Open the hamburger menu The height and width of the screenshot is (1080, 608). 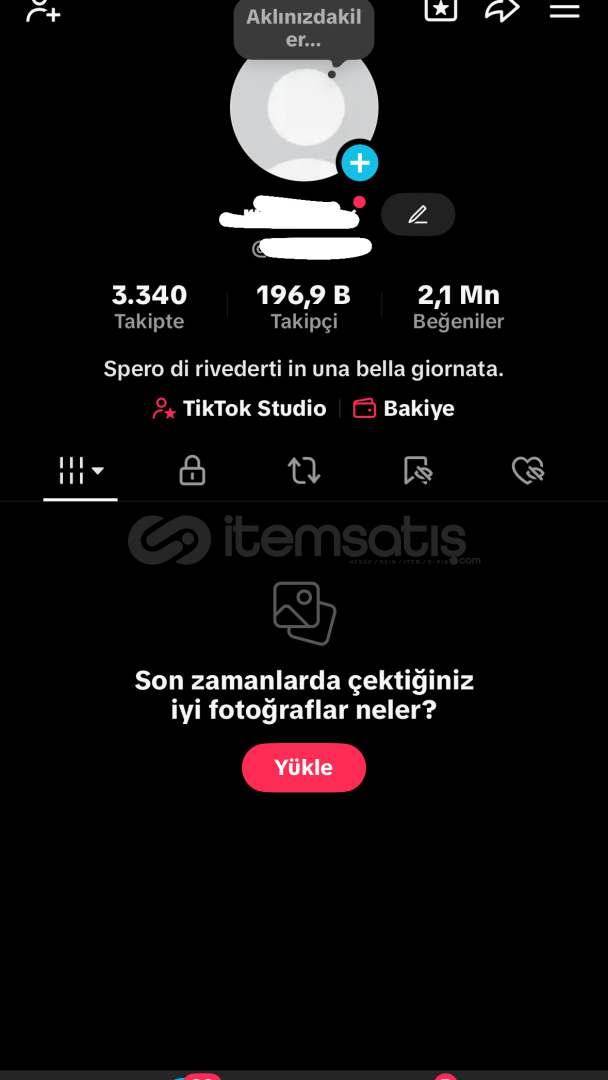tap(564, 10)
